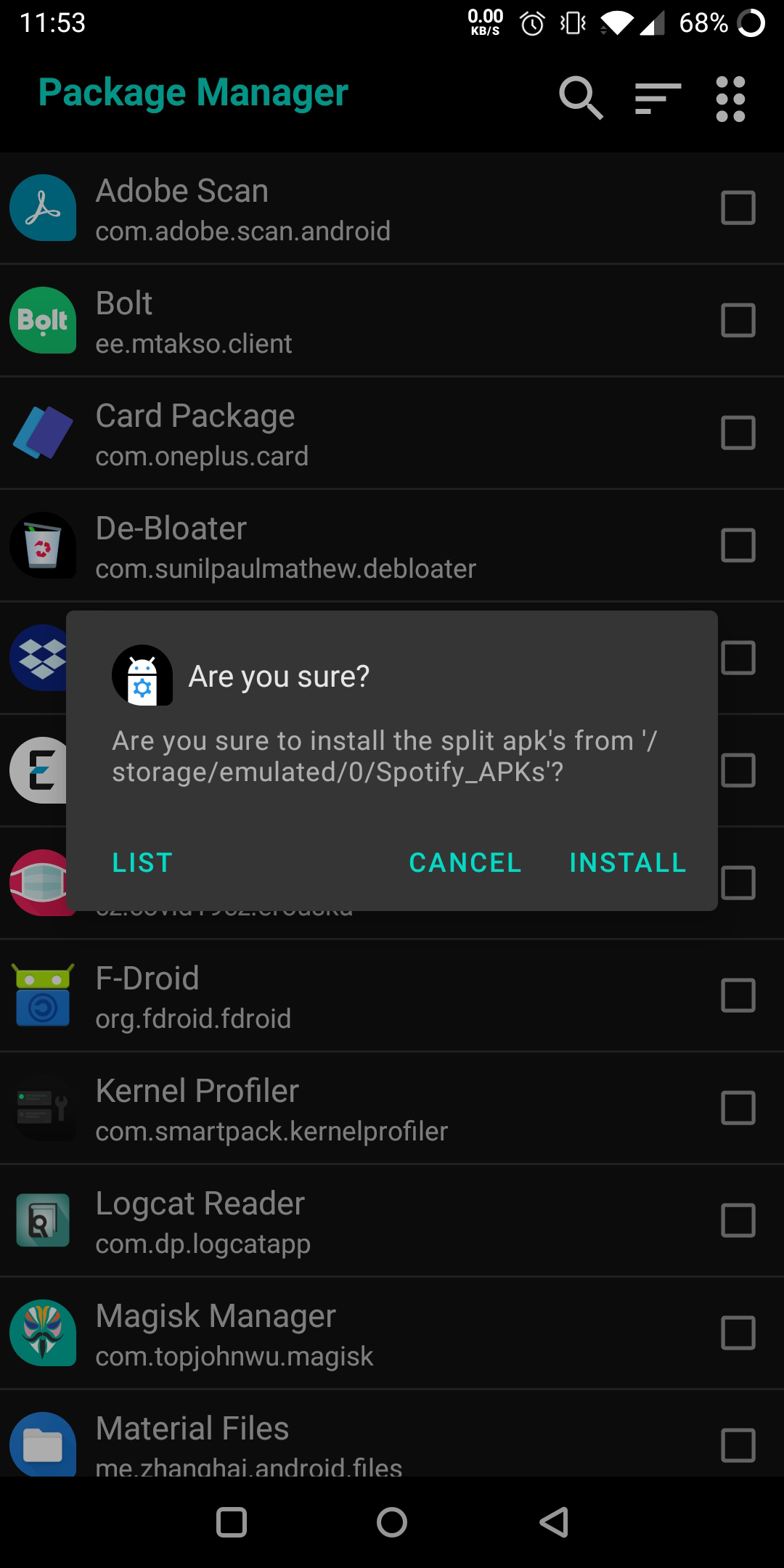The image size is (784, 1568).
Task: Check the Material Files checkbox
Action: tap(738, 1445)
